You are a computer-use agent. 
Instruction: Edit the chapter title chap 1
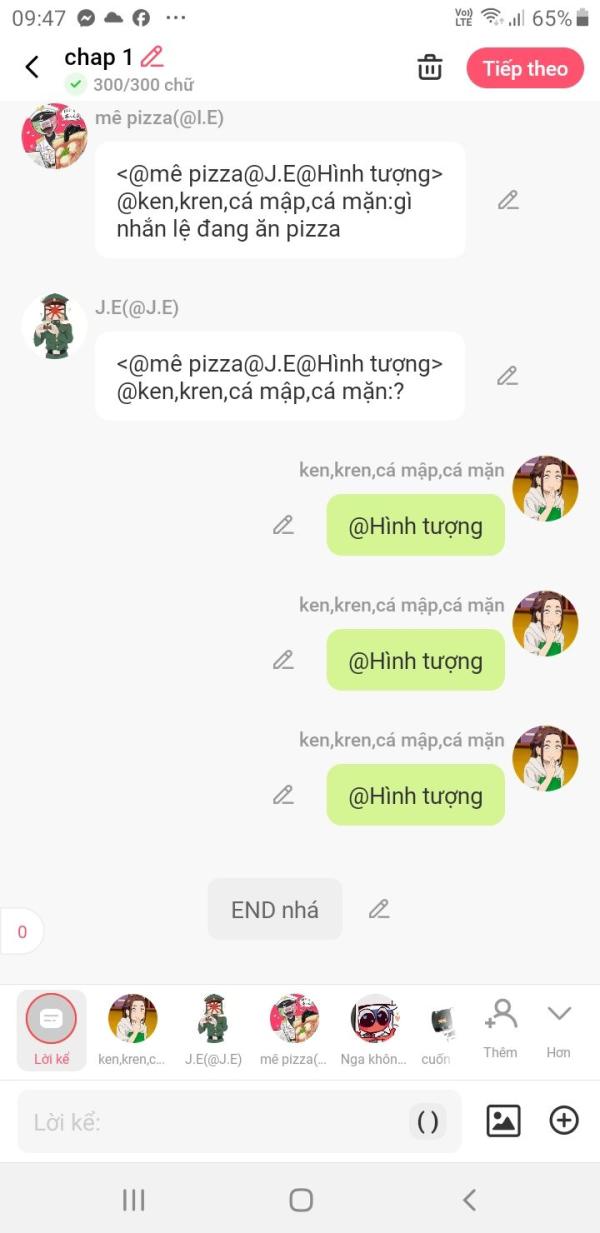point(152,57)
